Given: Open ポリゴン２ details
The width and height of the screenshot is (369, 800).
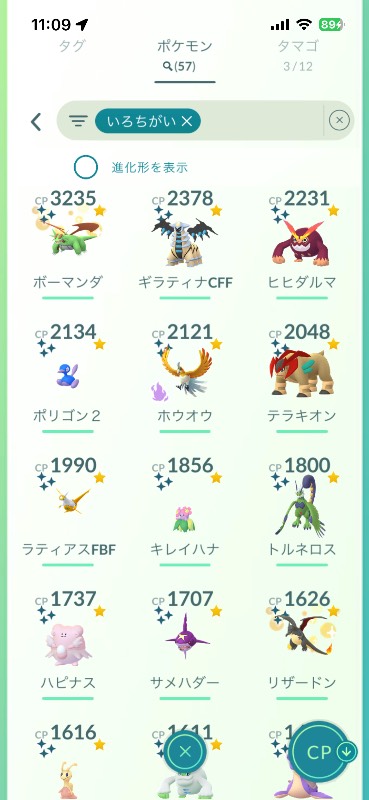Looking at the screenshot, I should (x=68, y=378).
